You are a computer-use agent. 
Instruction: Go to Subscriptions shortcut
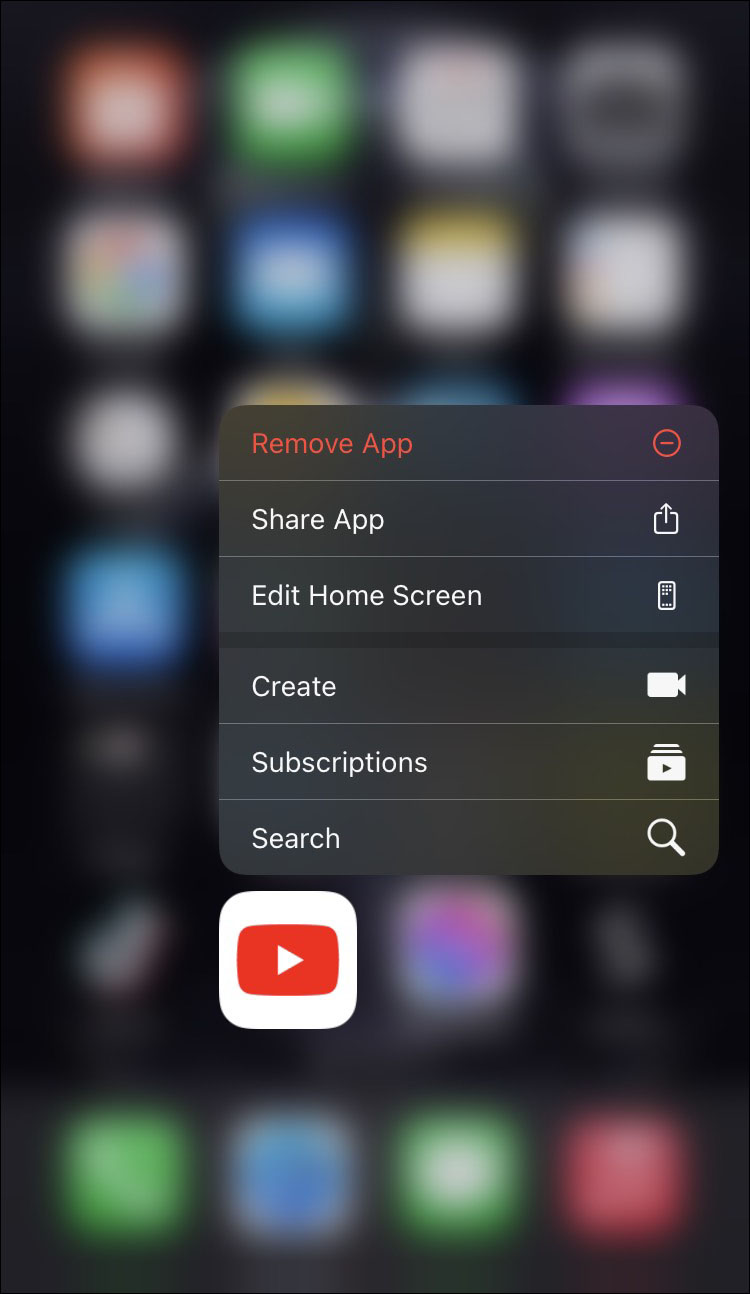(468, 762)
